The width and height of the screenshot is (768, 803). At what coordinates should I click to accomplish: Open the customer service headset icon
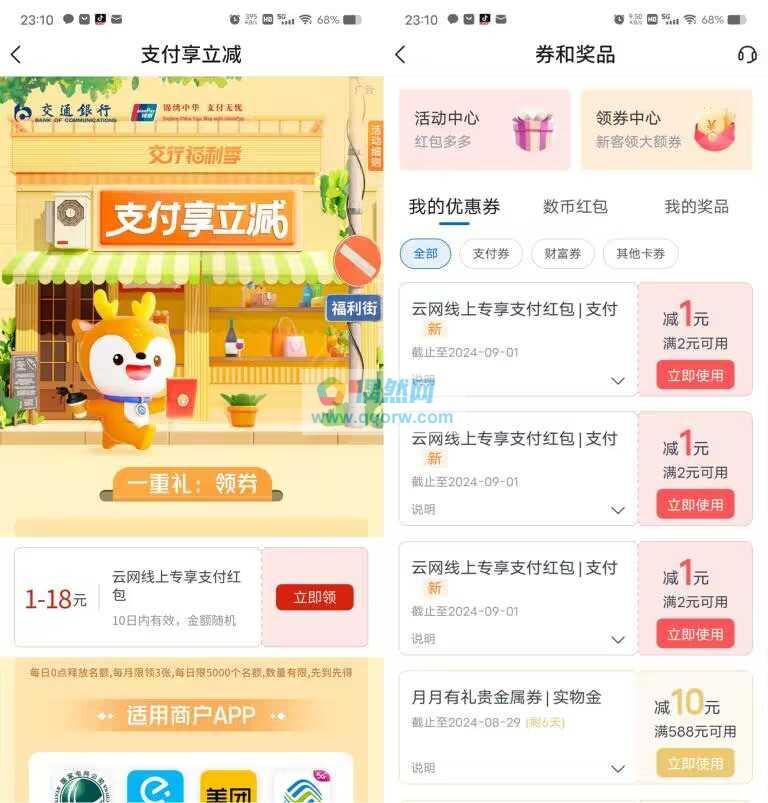coord(746,55)
